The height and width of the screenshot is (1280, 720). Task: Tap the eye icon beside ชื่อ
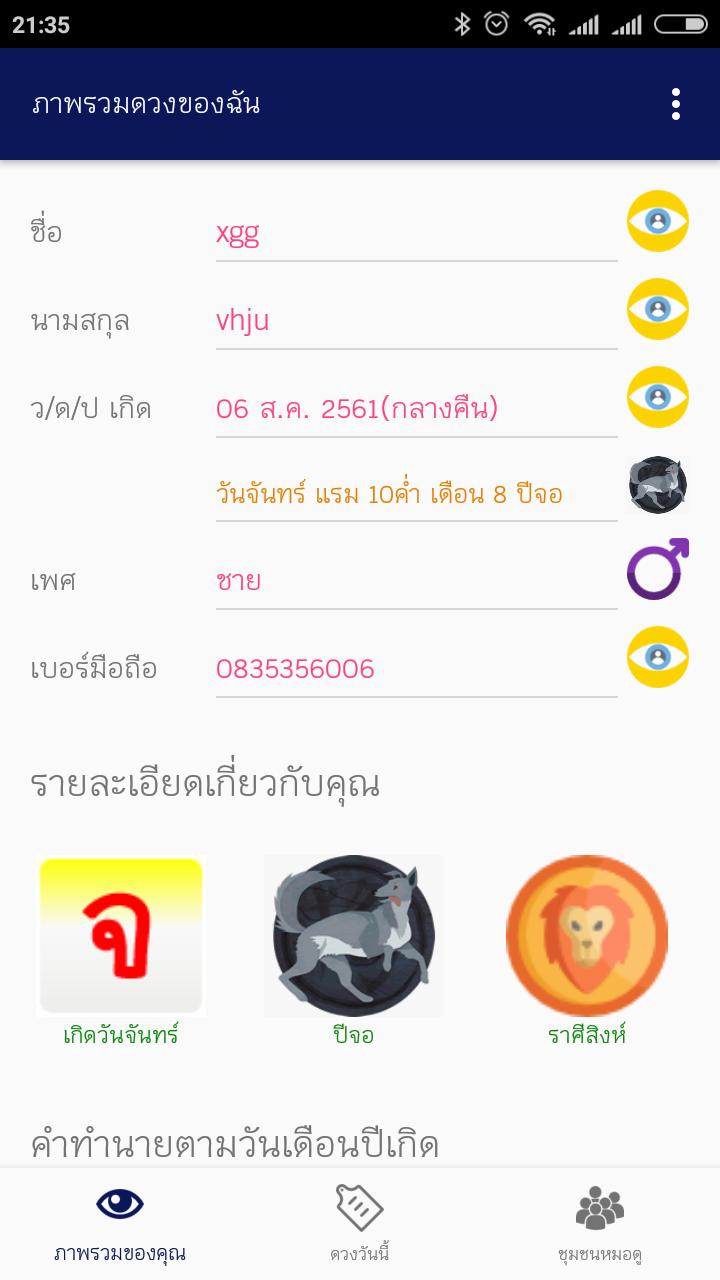pos(658,221)
